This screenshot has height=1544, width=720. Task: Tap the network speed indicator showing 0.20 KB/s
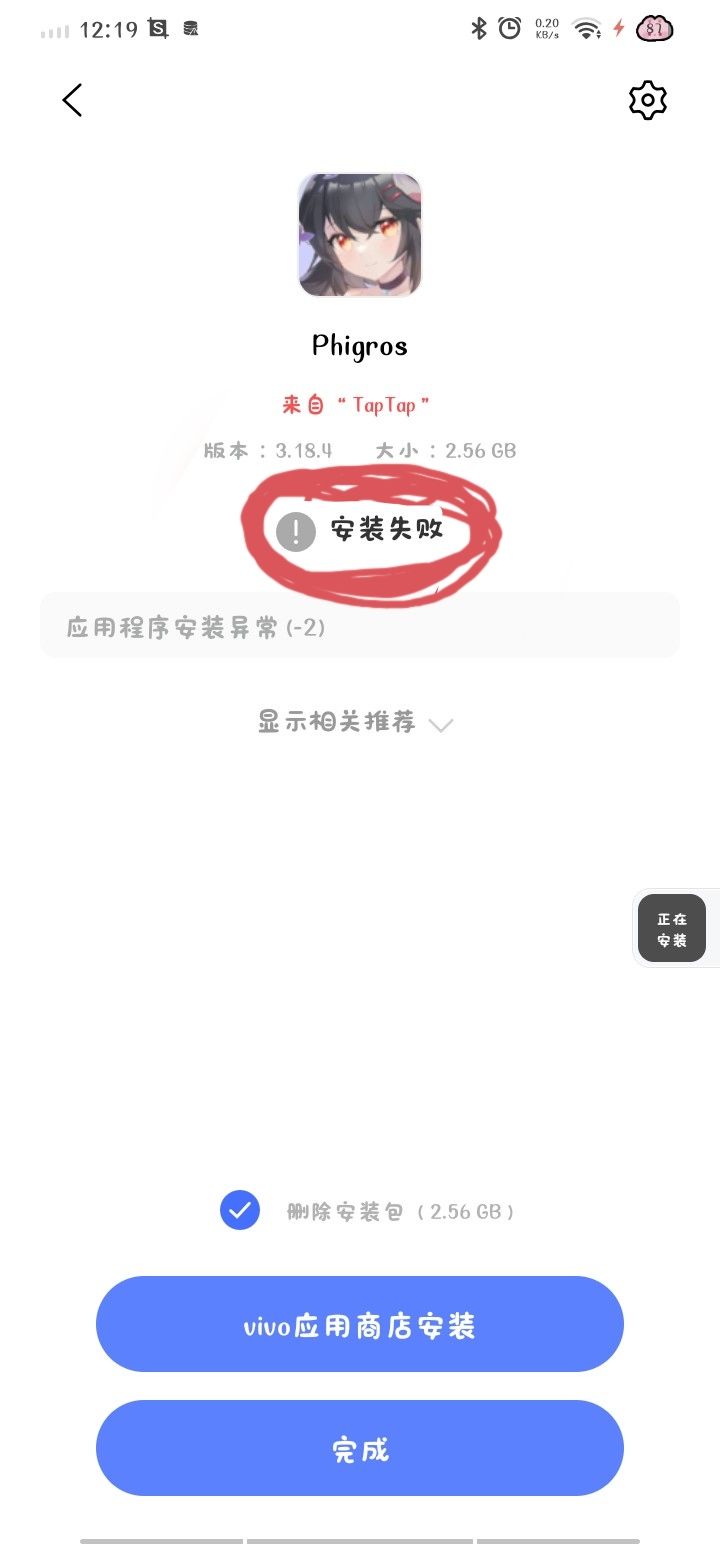(x=542, y=29)
